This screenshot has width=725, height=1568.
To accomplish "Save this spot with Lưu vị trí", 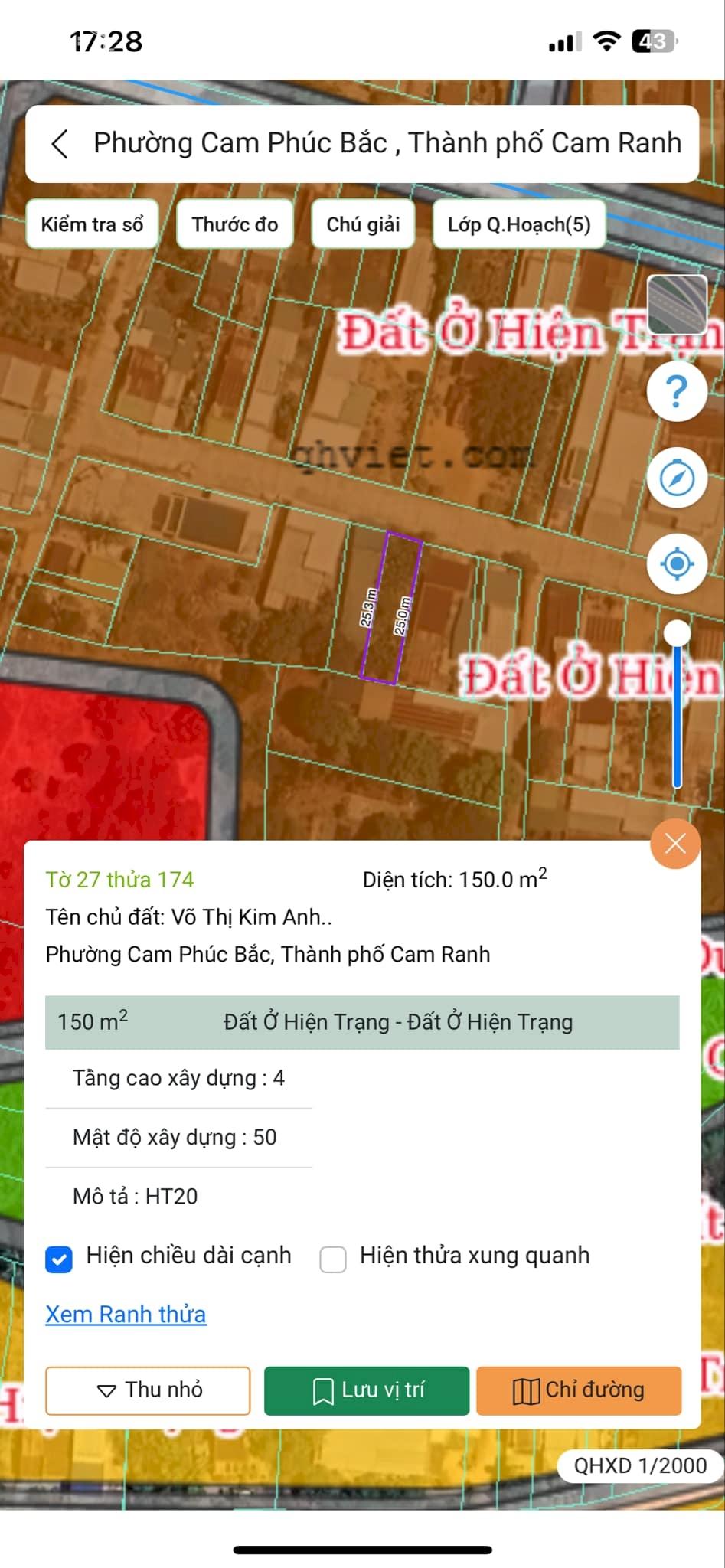I will pyautogui.click(x=367, y=1390).
